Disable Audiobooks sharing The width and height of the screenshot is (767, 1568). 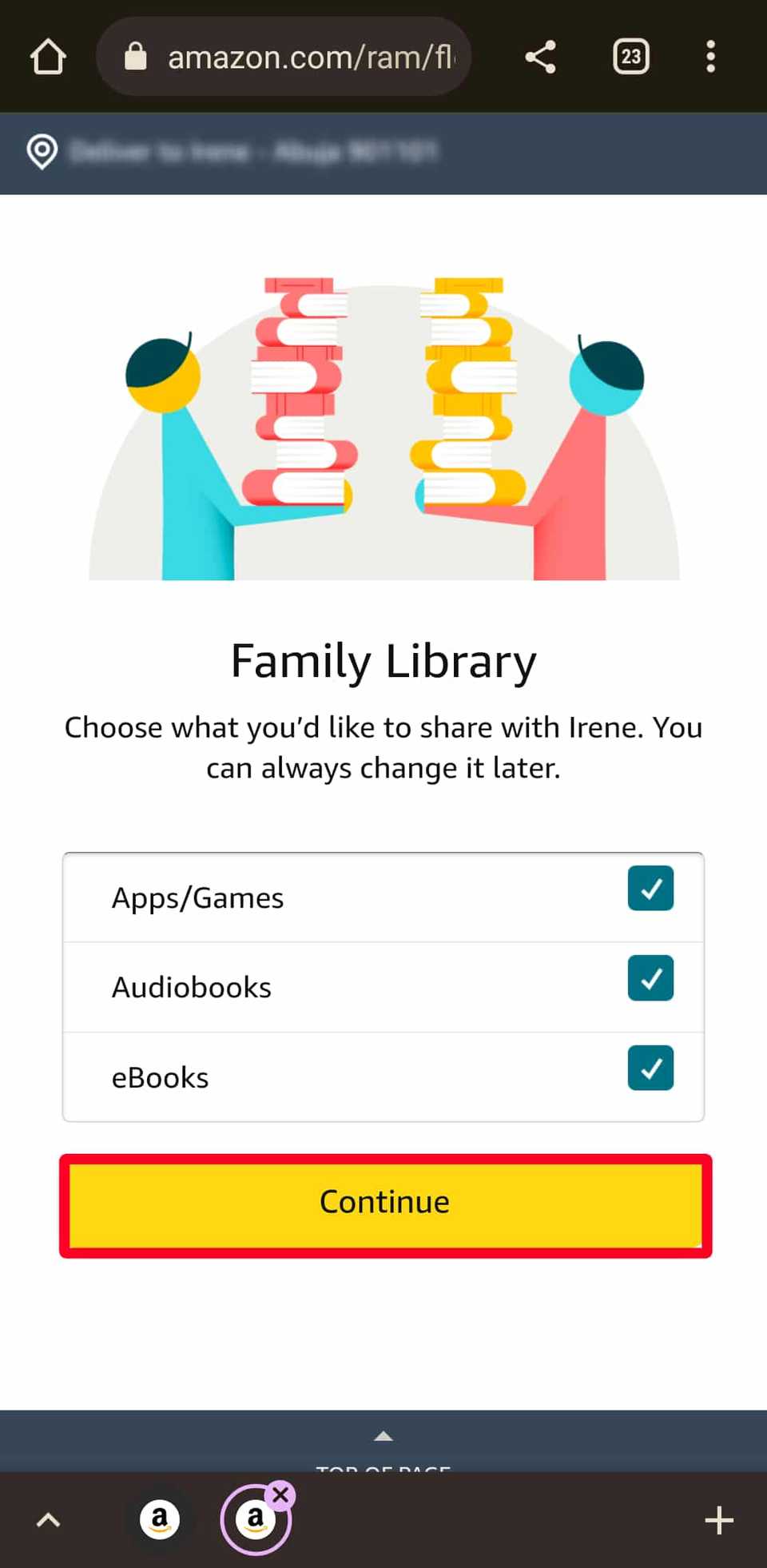tap(650, 978)
